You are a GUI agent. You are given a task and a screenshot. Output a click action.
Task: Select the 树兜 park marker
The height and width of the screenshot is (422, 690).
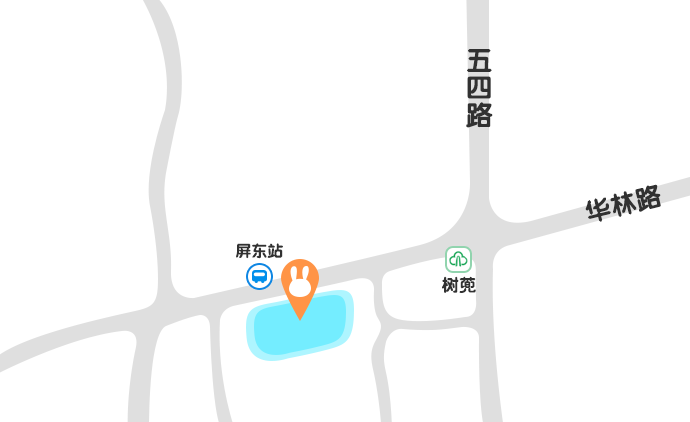point(458,260)
